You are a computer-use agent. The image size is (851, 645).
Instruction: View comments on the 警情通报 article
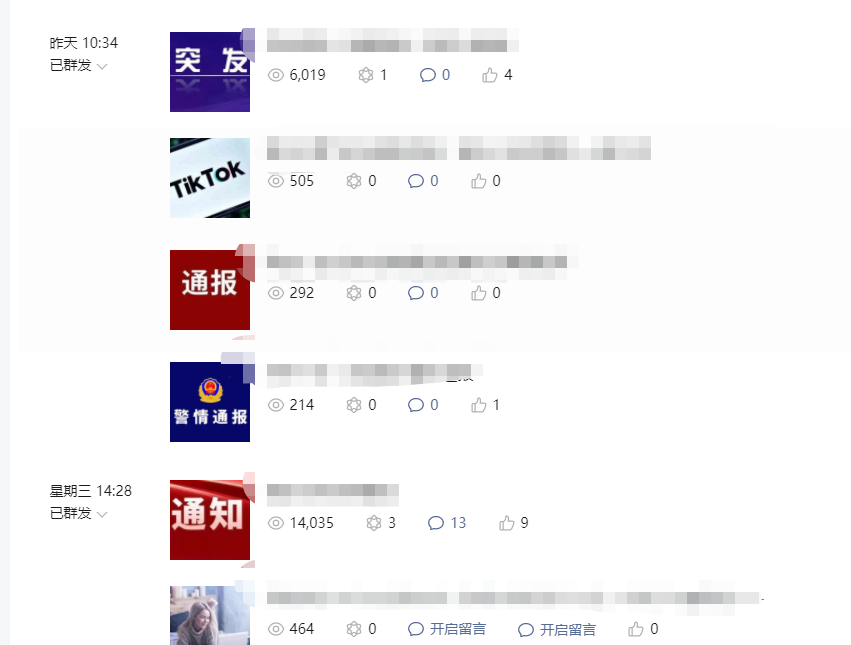coord(423,405)
